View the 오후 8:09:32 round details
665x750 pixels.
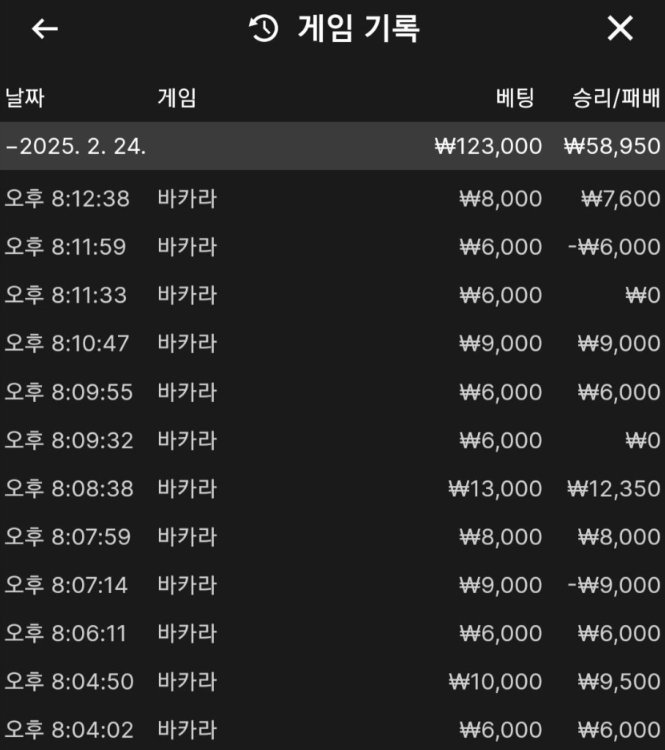pos(332,440)
